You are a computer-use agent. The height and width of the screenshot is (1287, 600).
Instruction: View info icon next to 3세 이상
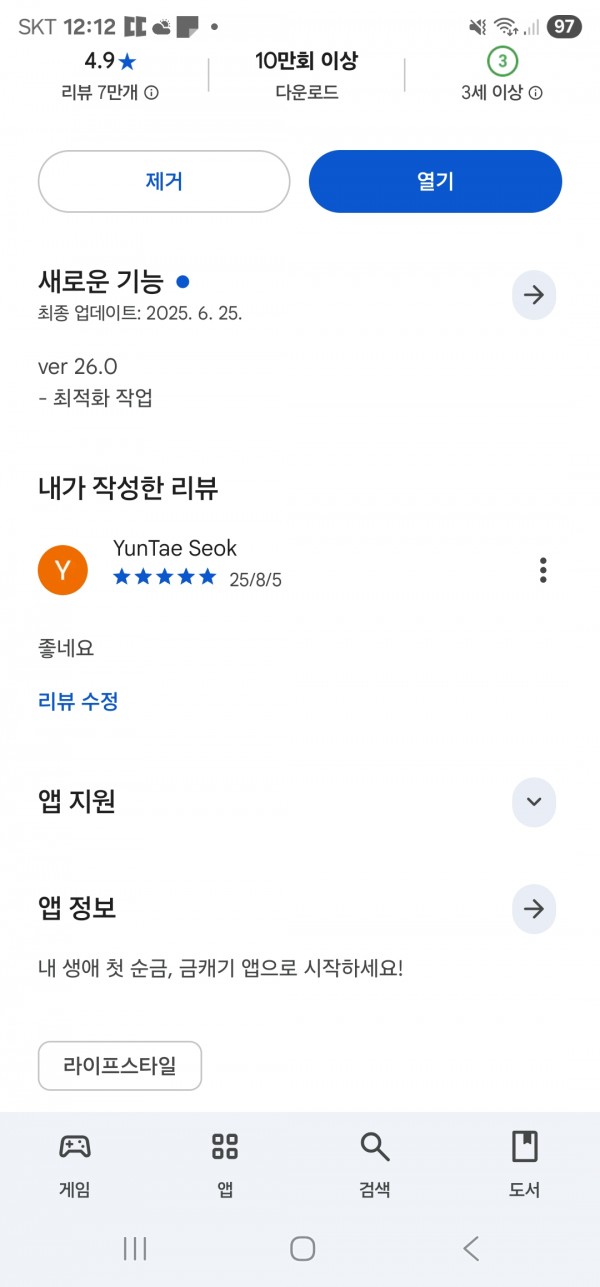[x=536, y=93]
